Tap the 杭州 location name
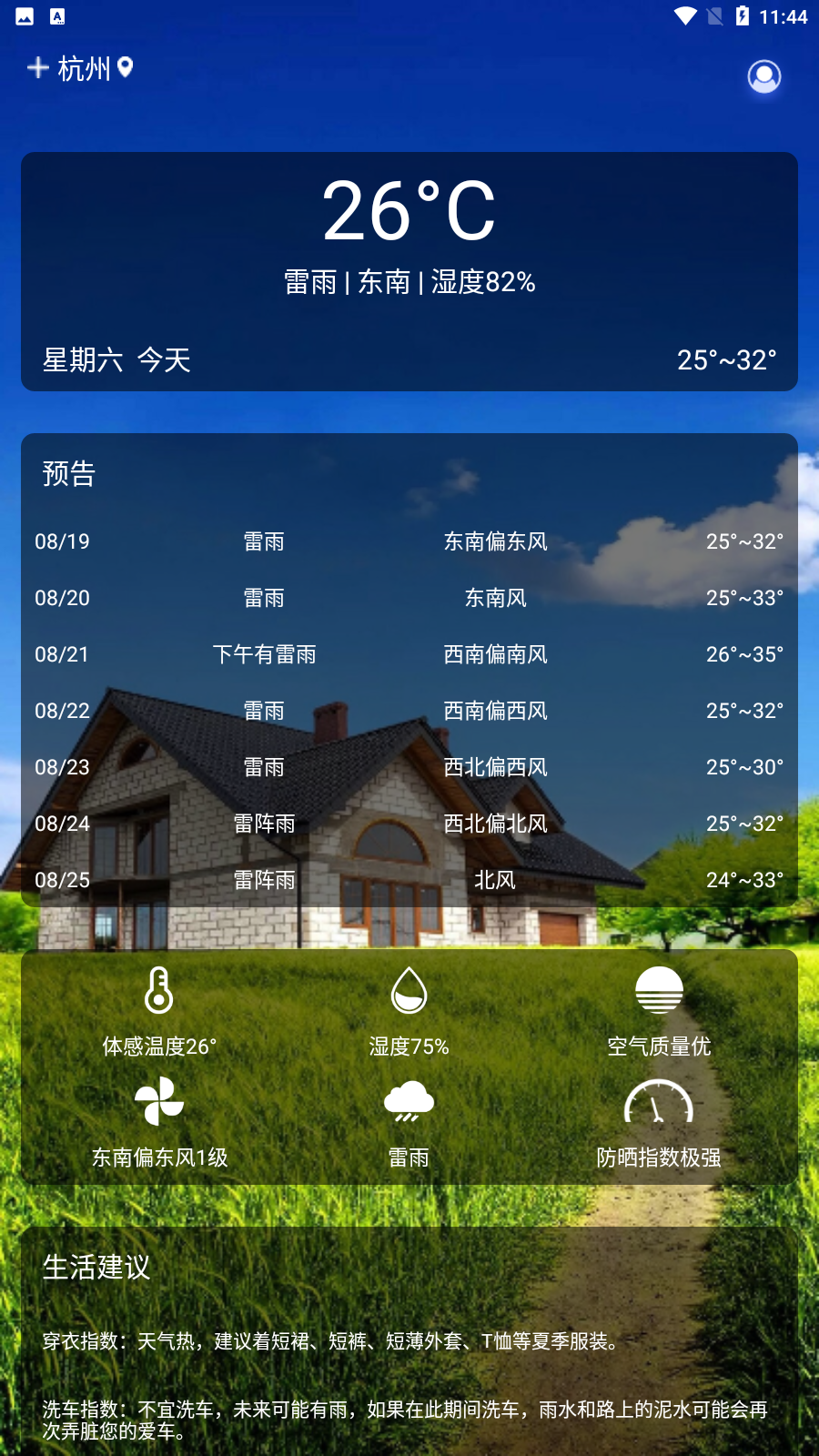The image size is (819, 1456). (85, 68)
